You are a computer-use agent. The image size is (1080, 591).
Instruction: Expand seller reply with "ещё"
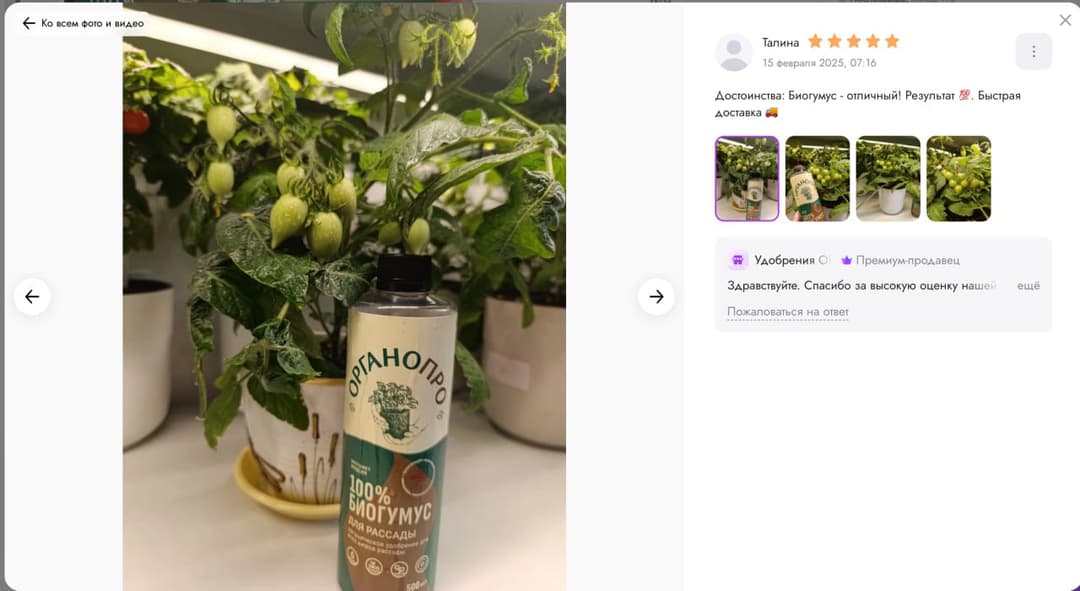pyautogui.click(x=1028, y=285)
